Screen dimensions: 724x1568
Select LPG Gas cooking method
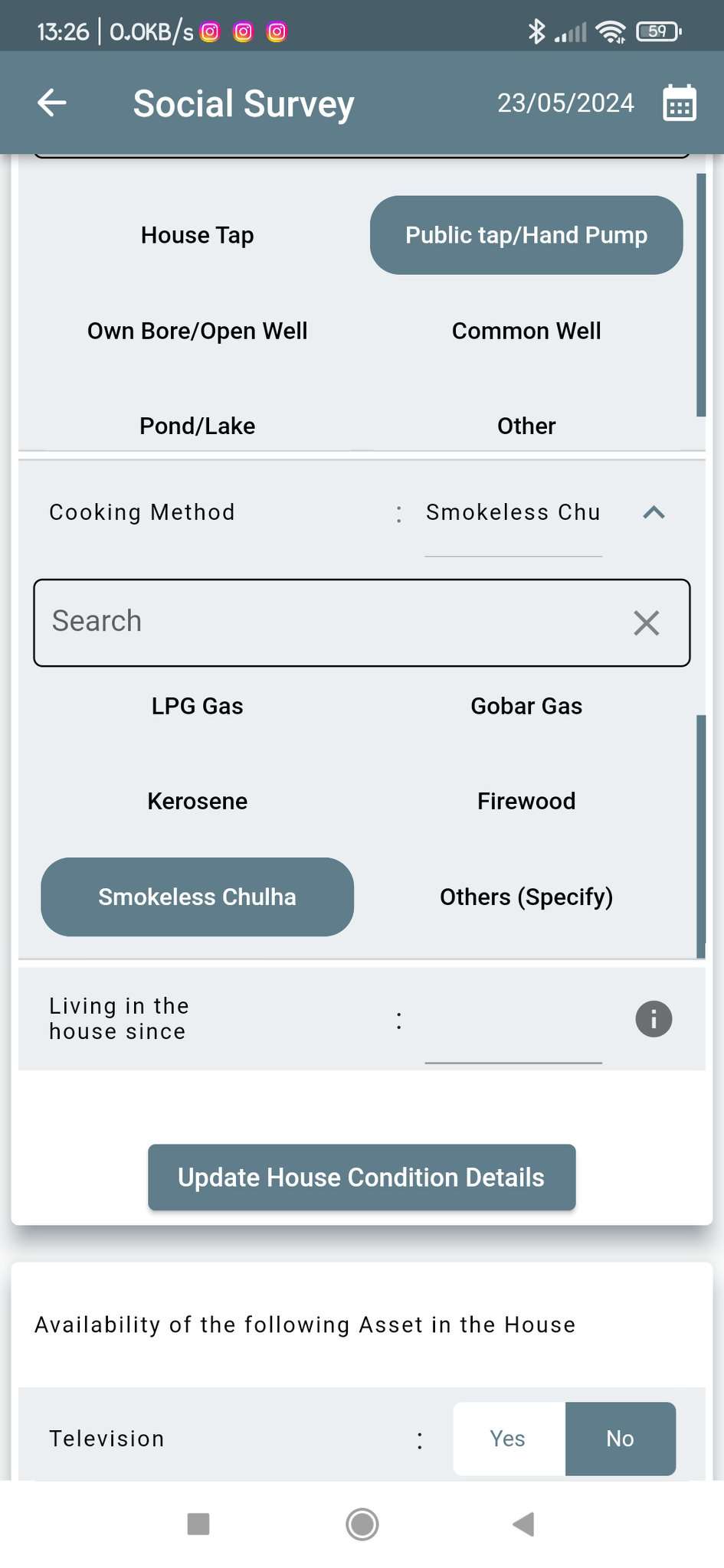[x=197, y=706]
